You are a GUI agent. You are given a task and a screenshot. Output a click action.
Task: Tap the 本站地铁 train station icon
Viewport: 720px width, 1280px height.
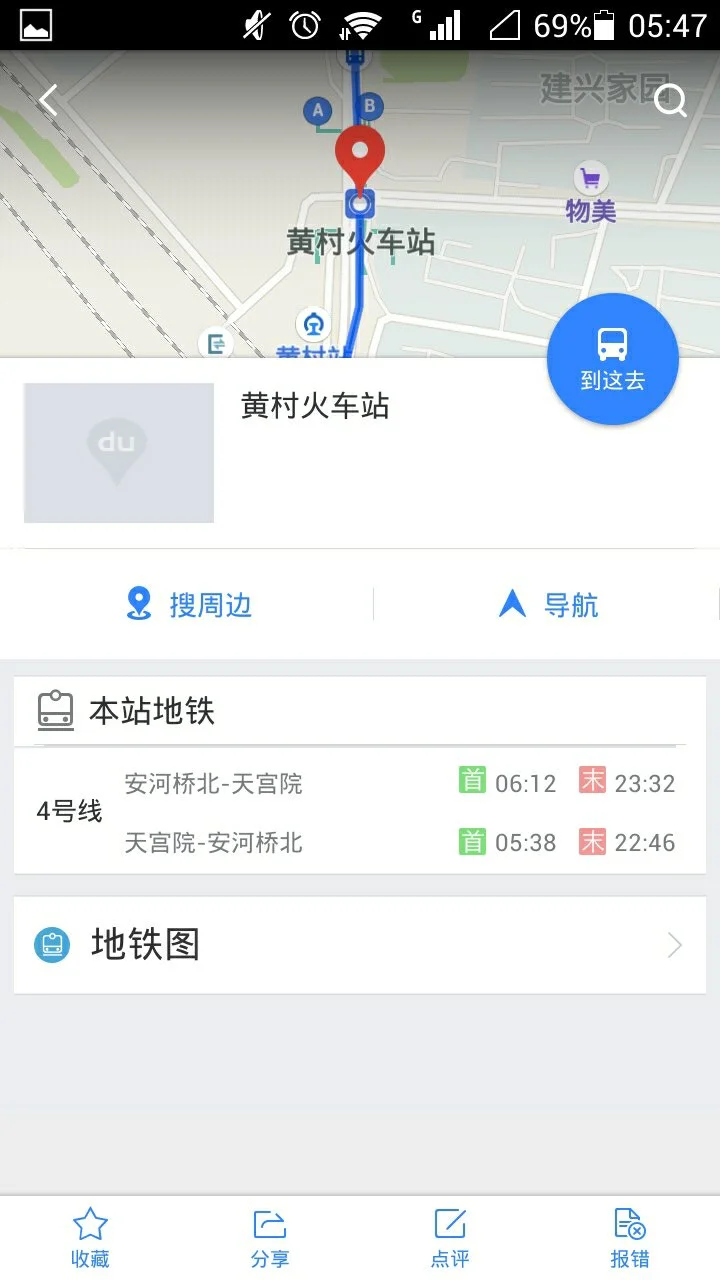pos(56,709)
